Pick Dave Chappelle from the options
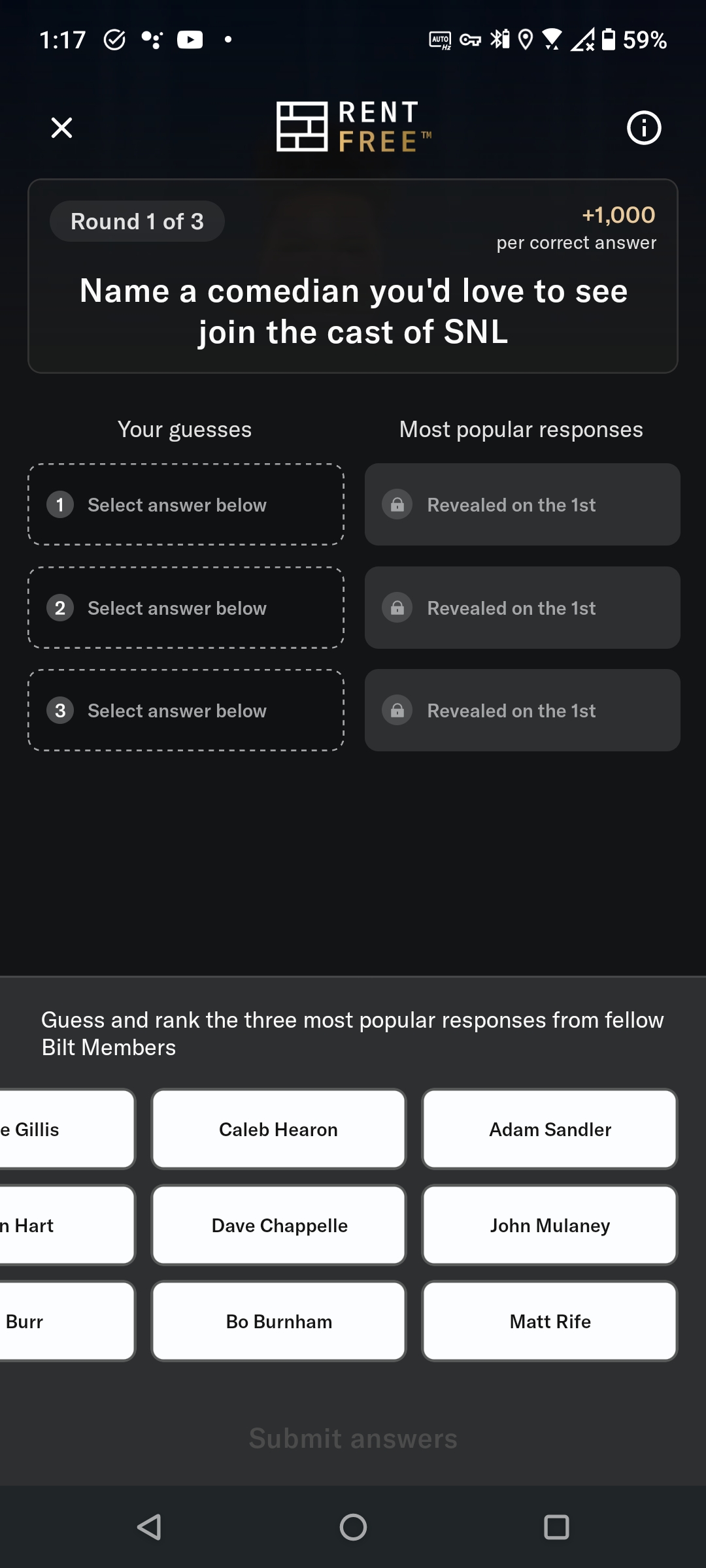 [278, 1225]
